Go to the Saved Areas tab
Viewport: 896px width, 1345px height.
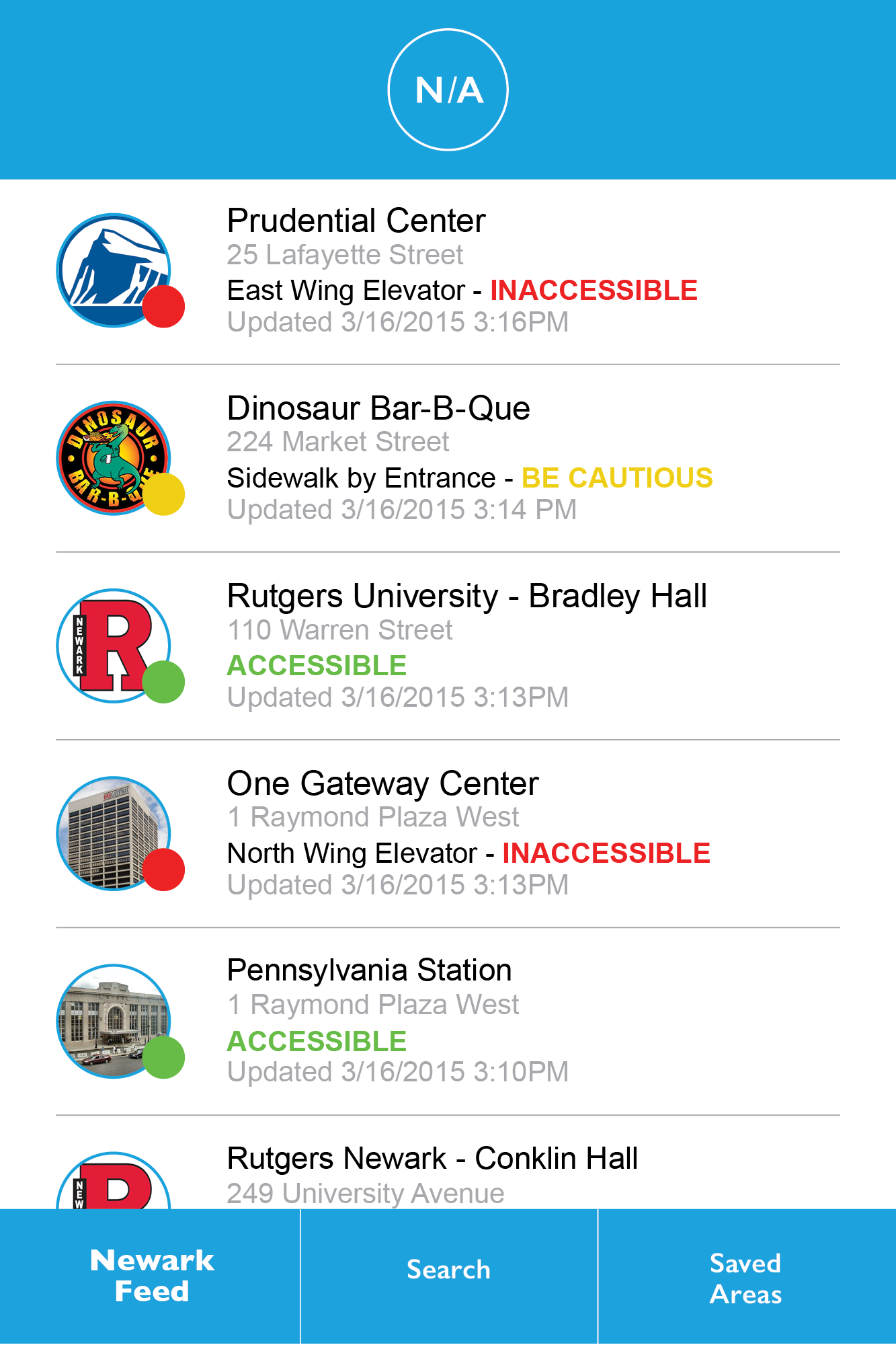click(746, 1278)
